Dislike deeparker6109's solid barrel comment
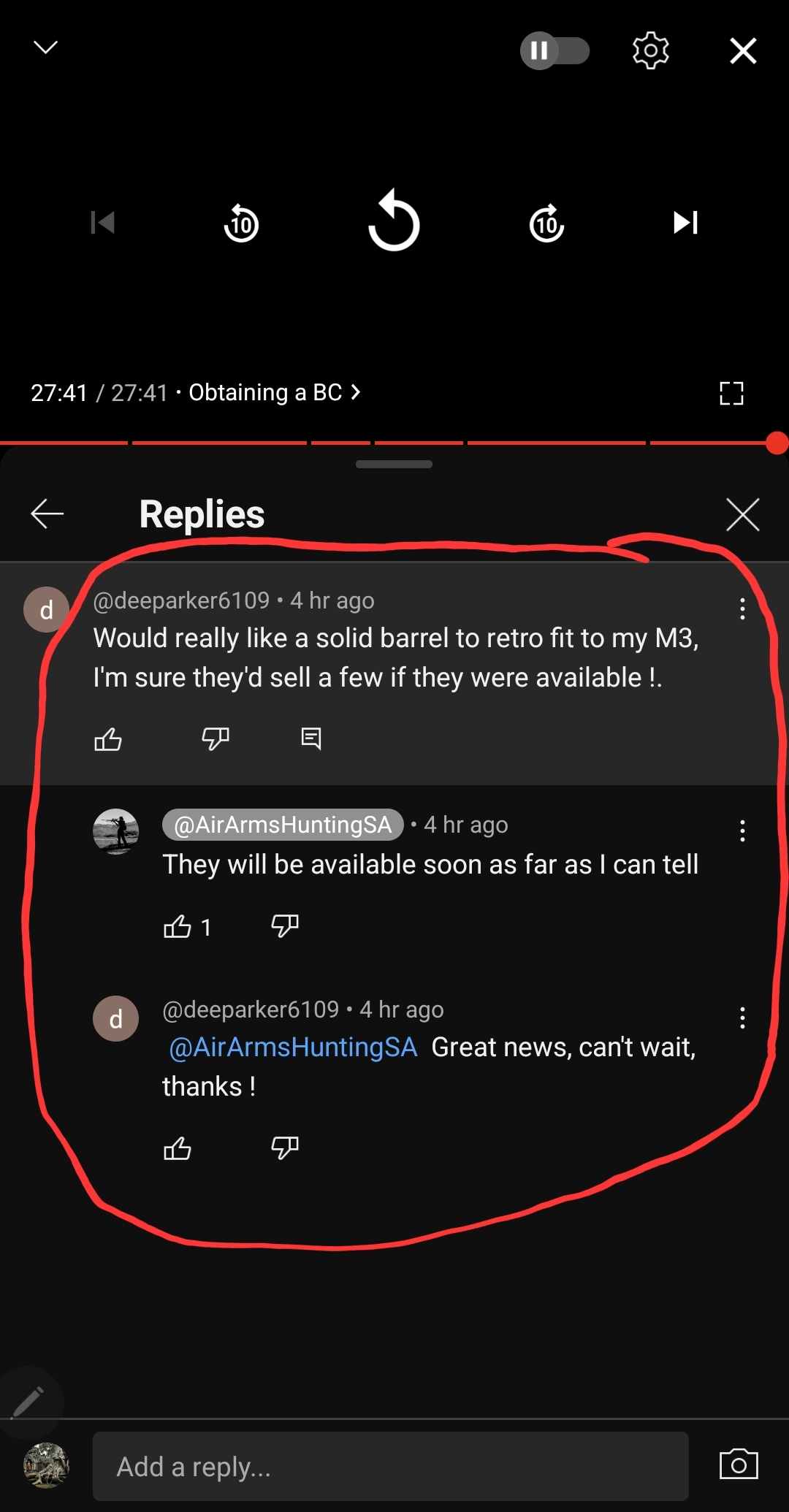Image resolution: width=789 pixels, height=1512 pixels. point(216,739)
